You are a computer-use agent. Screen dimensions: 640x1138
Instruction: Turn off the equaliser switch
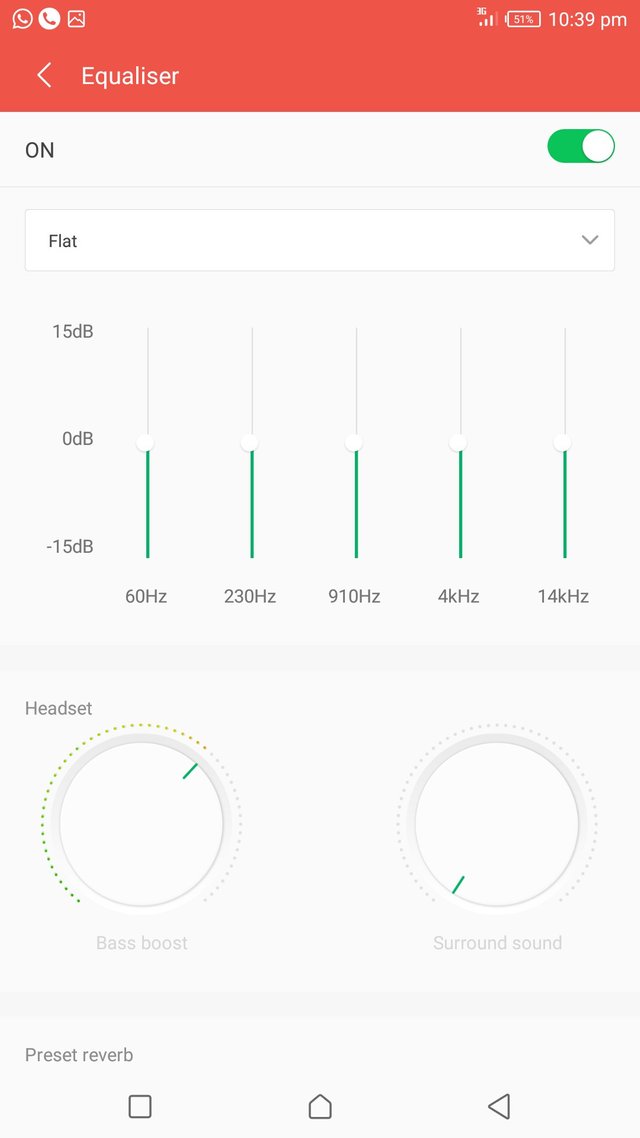tap(580, 147)
